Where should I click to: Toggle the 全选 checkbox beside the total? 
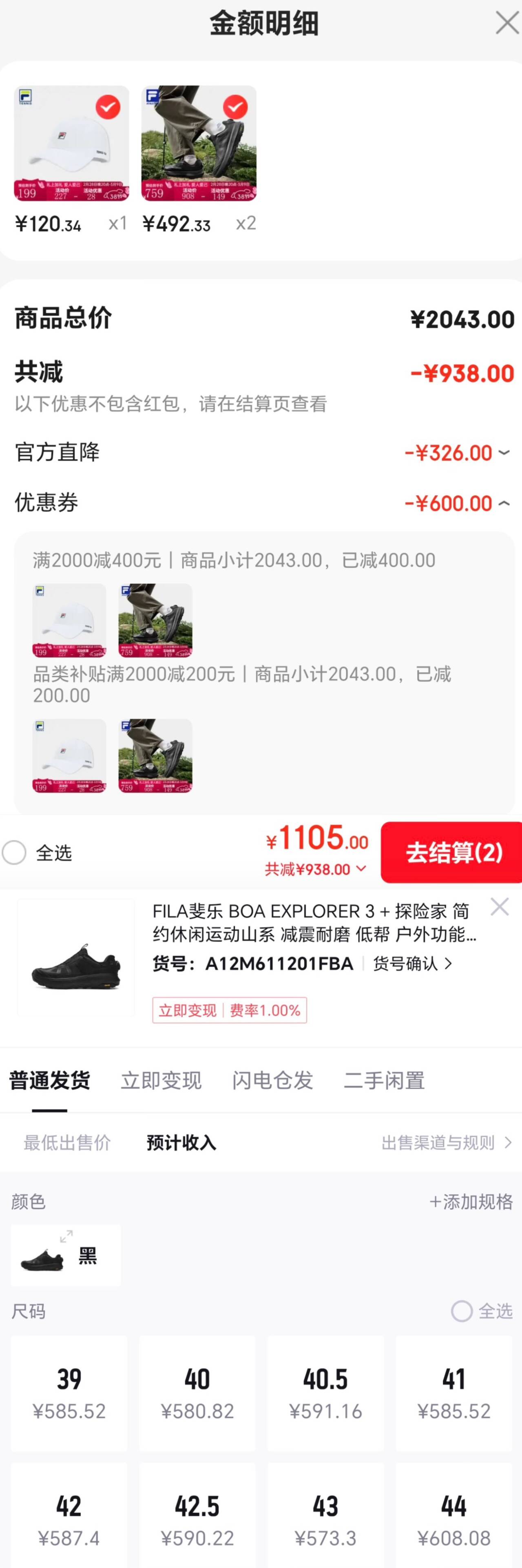point(15,852)
